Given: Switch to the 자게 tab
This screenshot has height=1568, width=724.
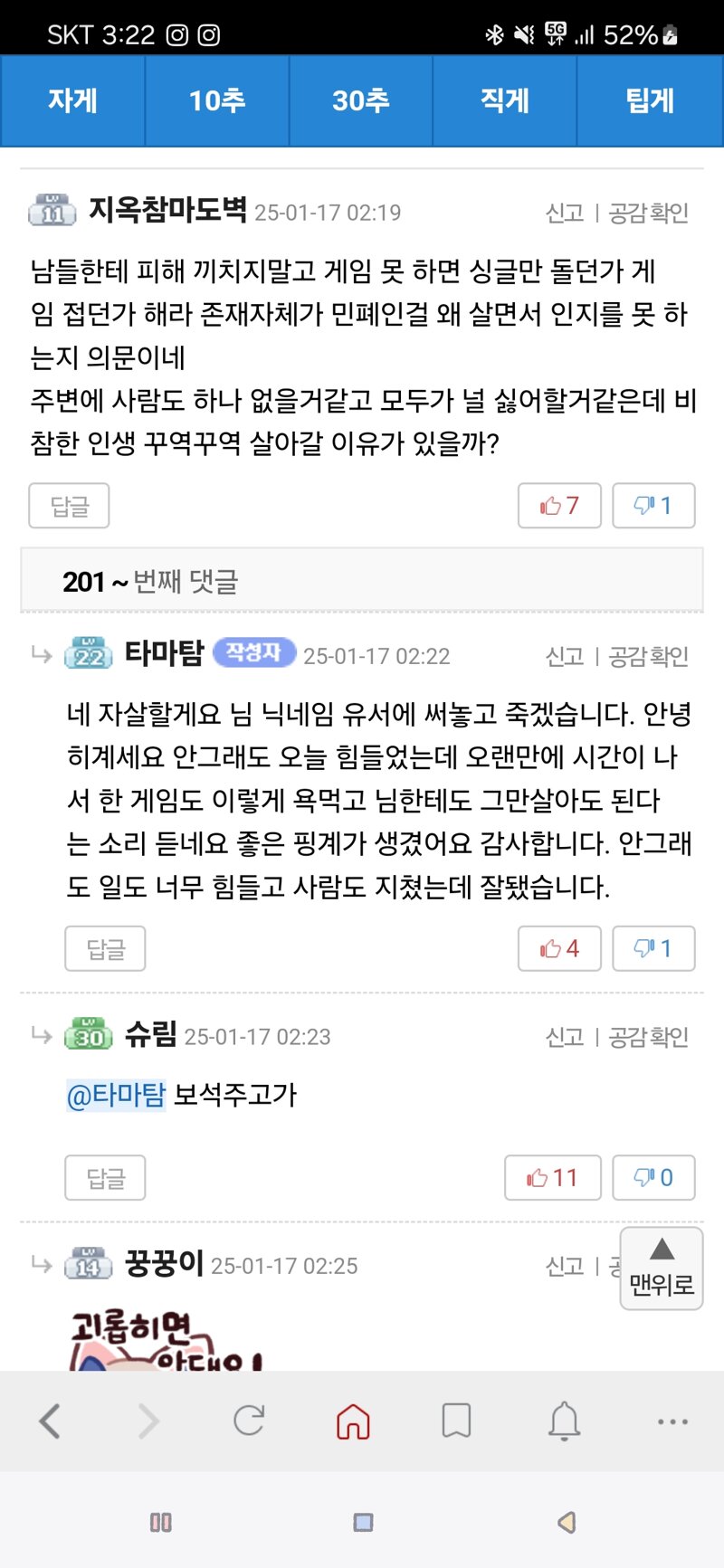Looking at the screenshot, I should (x=72, y=100).
